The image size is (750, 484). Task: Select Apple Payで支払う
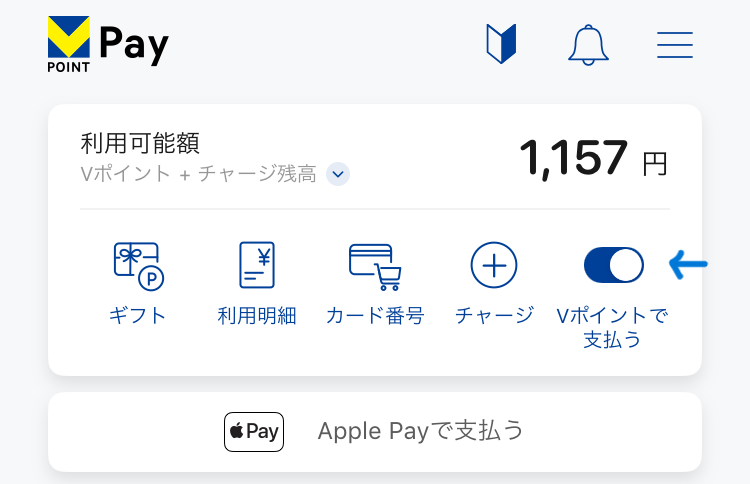click(x=375, y=431)
